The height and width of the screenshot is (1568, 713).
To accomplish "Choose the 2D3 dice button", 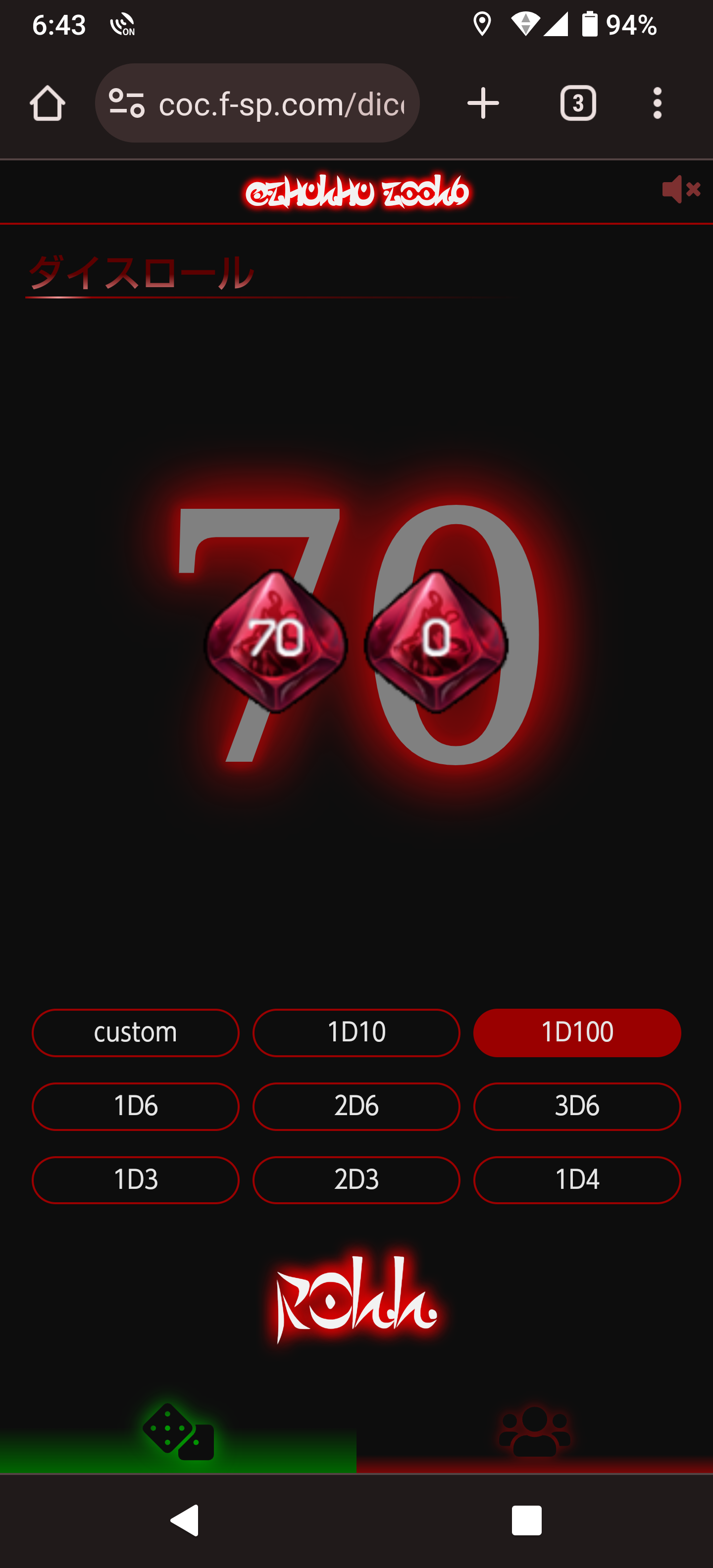I will click(x=356, y=1179).
